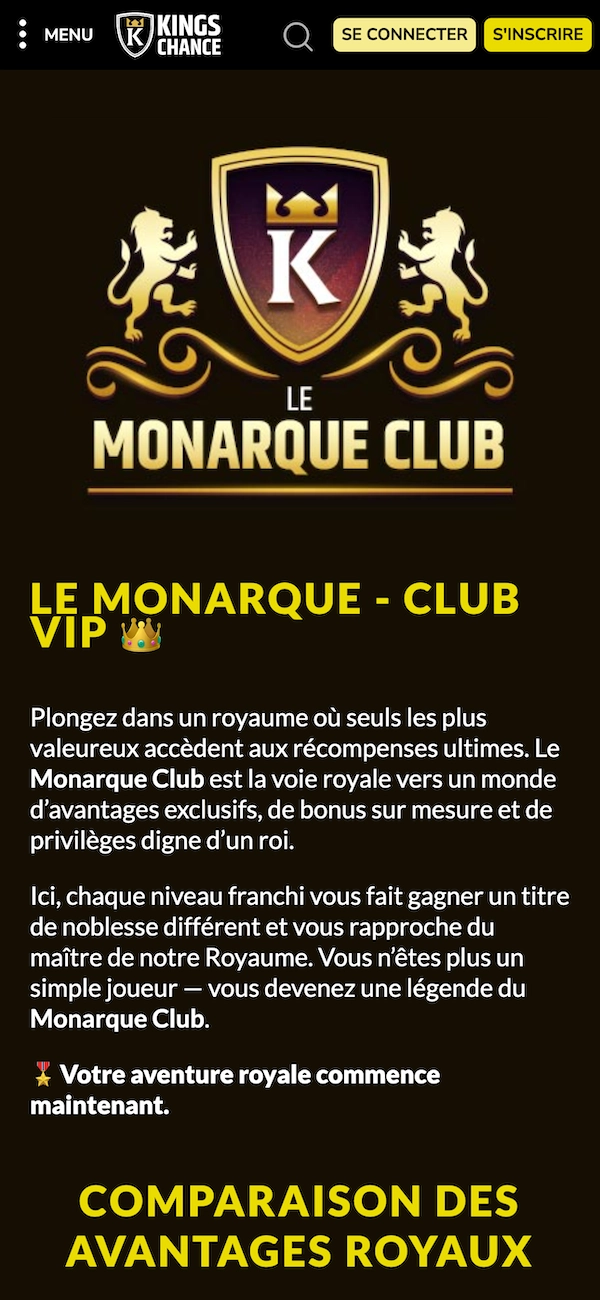Screen dimensions: 600x1300
Task: Tap the Kings Chance home logo
Action: 168,35
